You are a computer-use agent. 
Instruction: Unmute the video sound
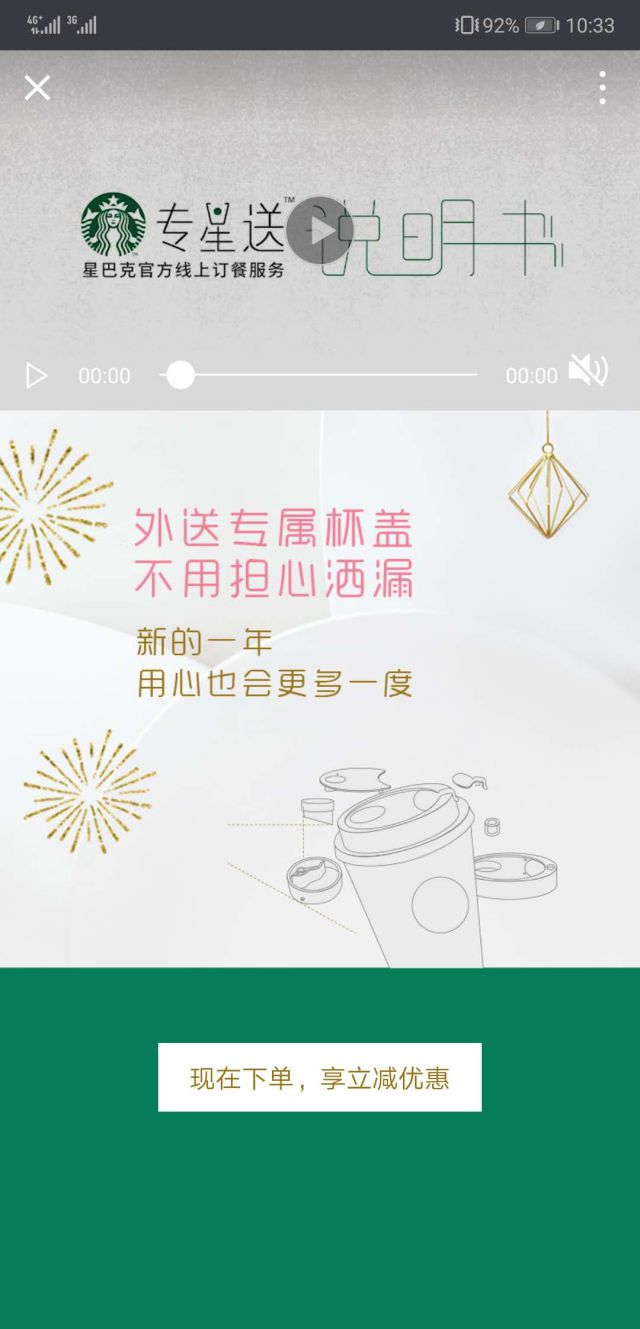[x=588, y=372]
